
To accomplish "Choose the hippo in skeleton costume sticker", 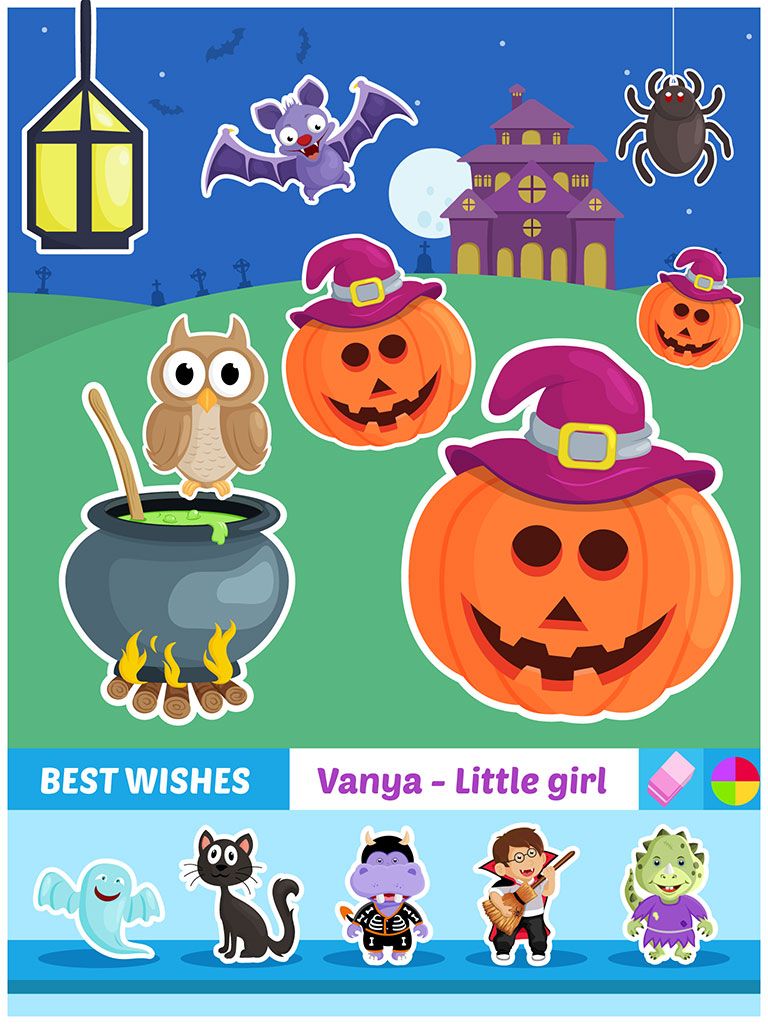I will (387, 897).
